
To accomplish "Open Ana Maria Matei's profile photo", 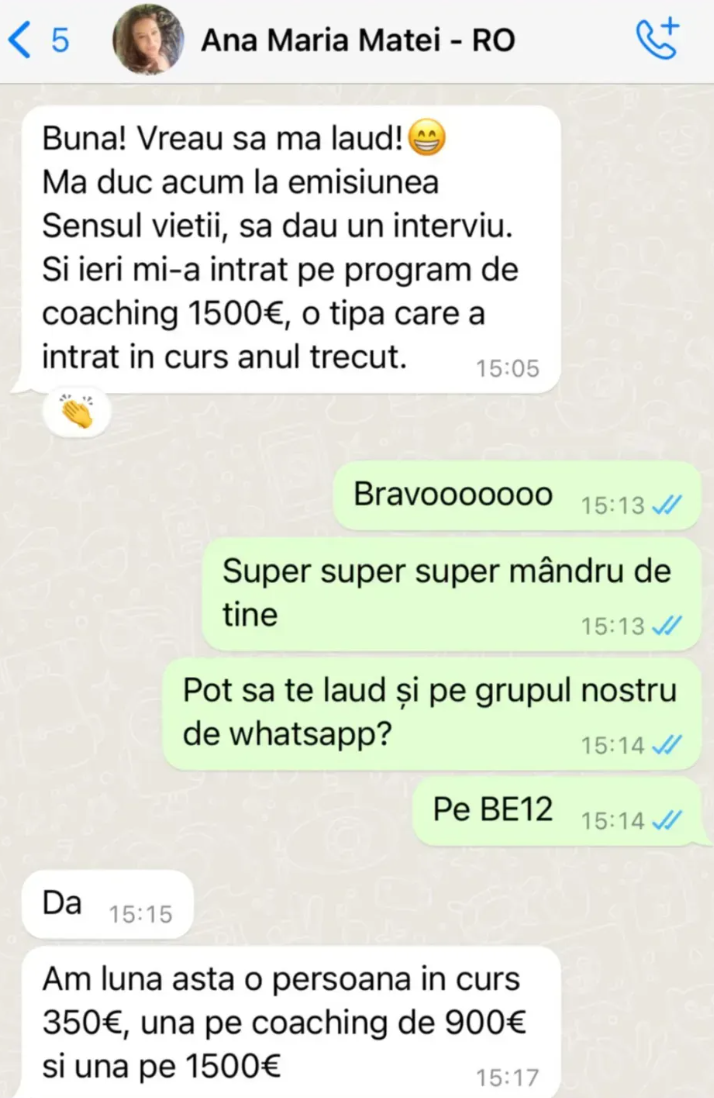I will pos(147,40).
